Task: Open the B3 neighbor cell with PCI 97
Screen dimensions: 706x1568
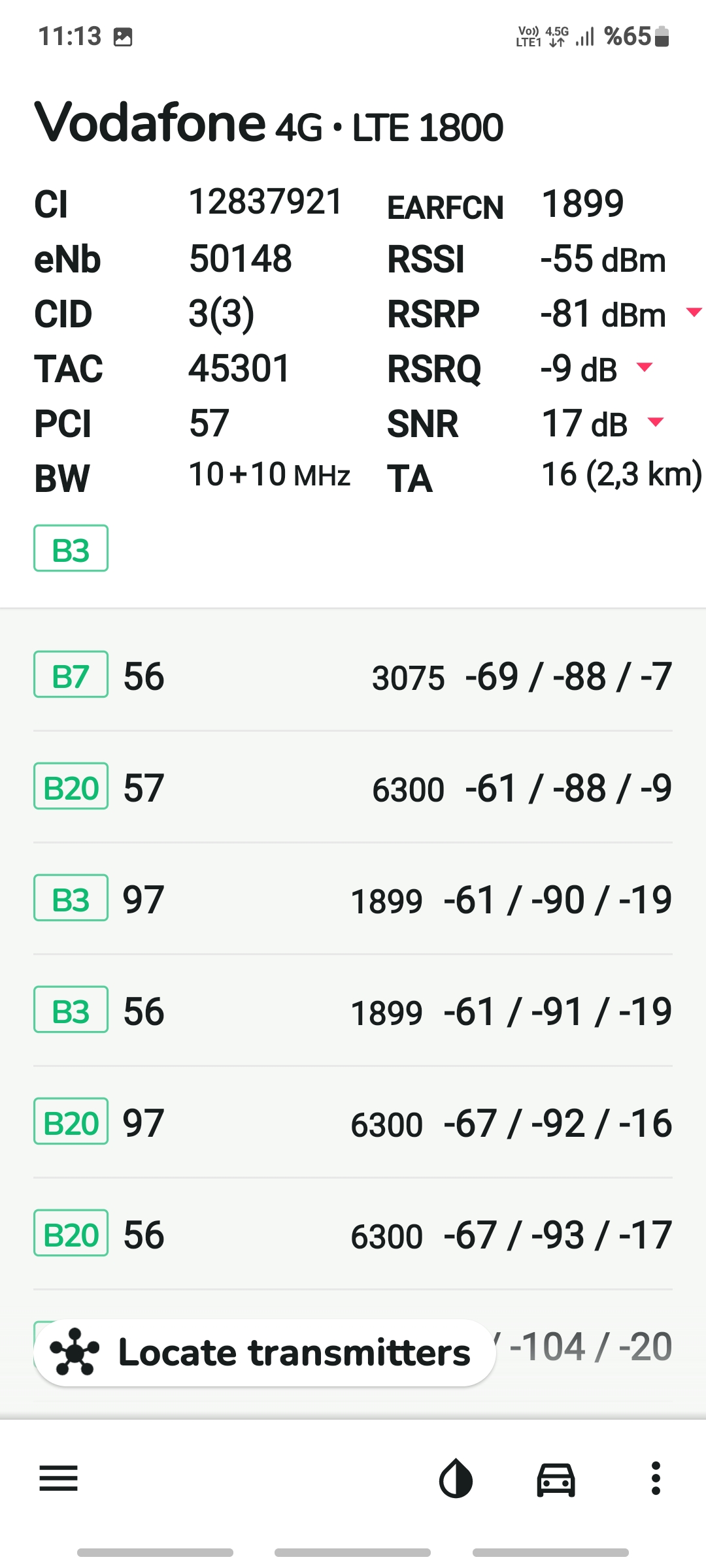Action: (353, 899)
